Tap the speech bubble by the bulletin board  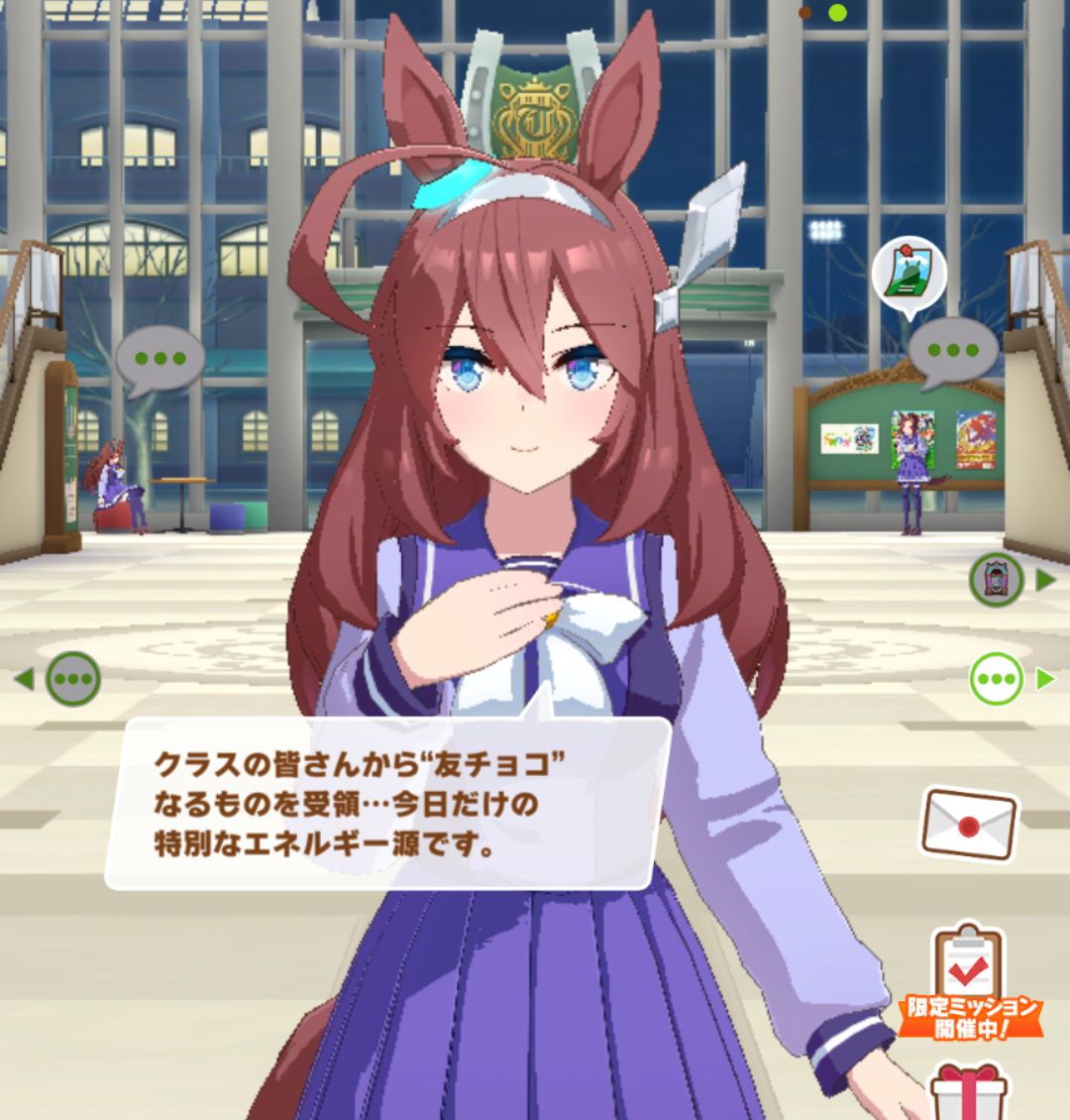coord(952,351)
